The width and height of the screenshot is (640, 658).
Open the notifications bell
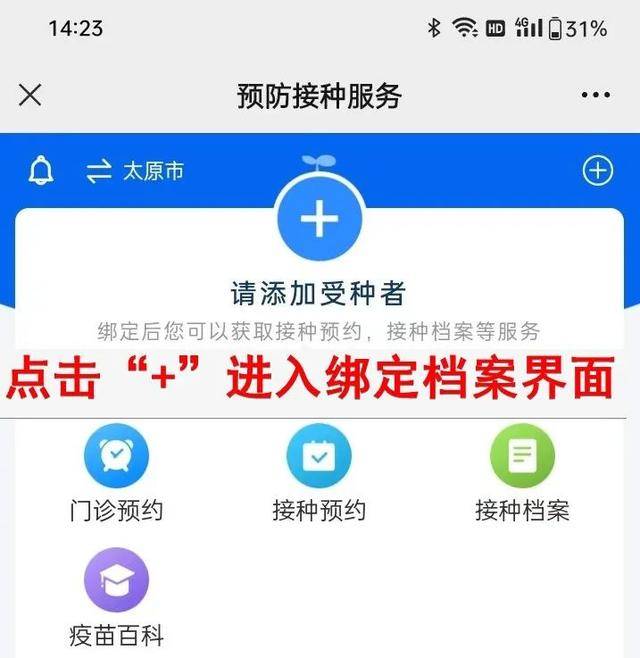41,171
